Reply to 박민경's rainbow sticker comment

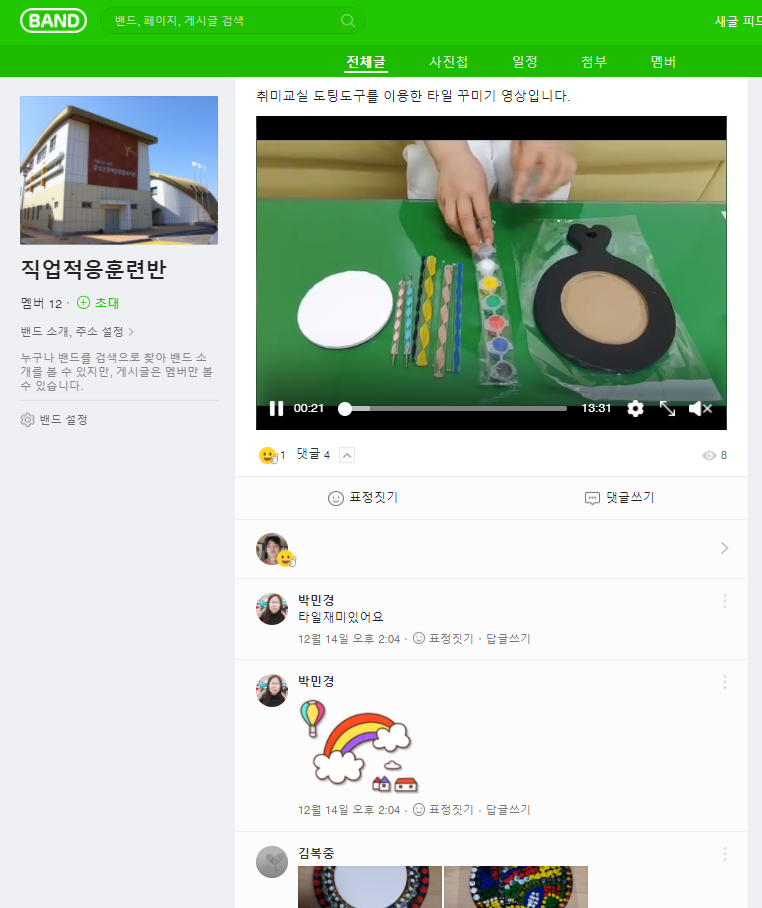click(x=508, y=810)
